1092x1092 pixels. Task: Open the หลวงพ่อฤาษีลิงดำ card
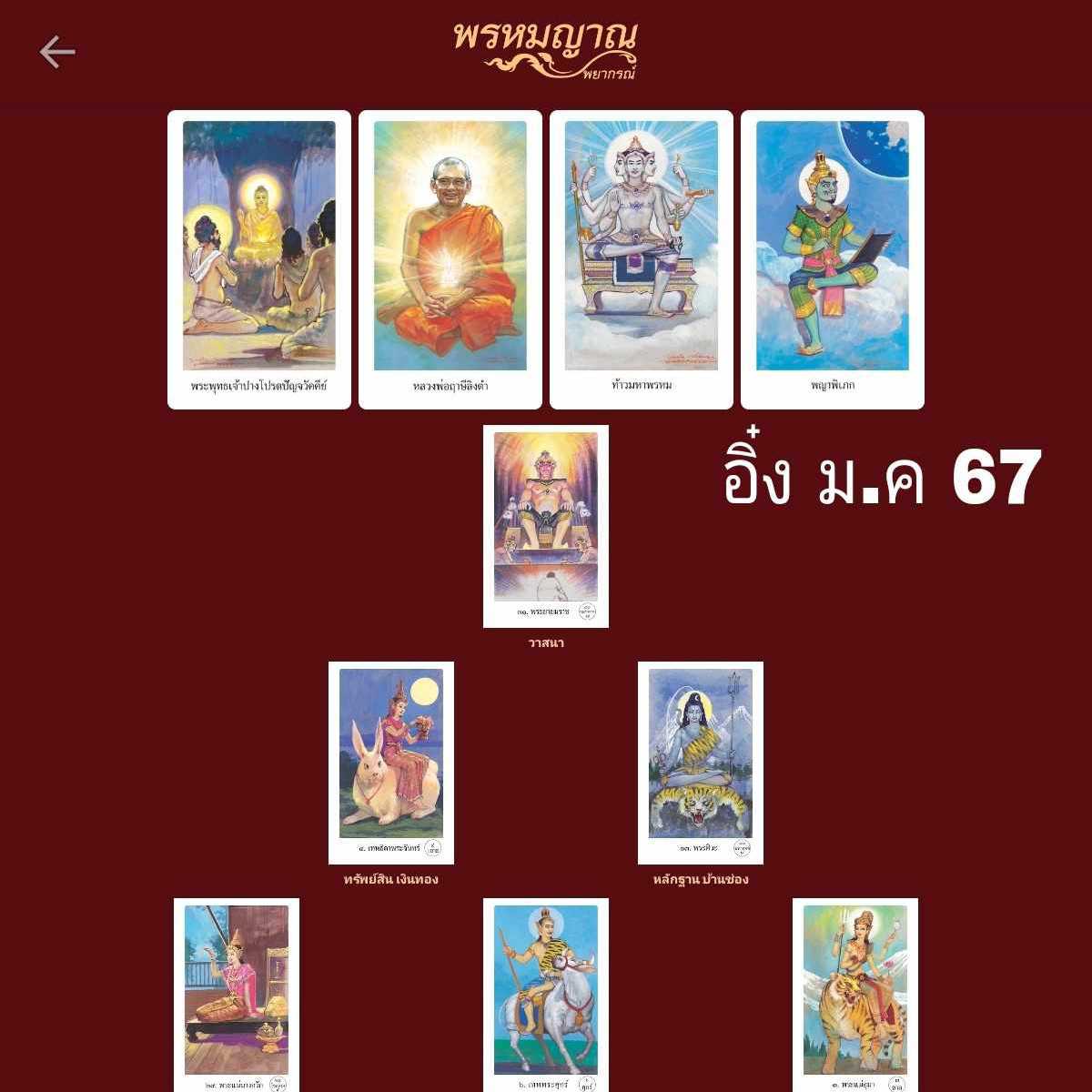[x=450, y=259]
